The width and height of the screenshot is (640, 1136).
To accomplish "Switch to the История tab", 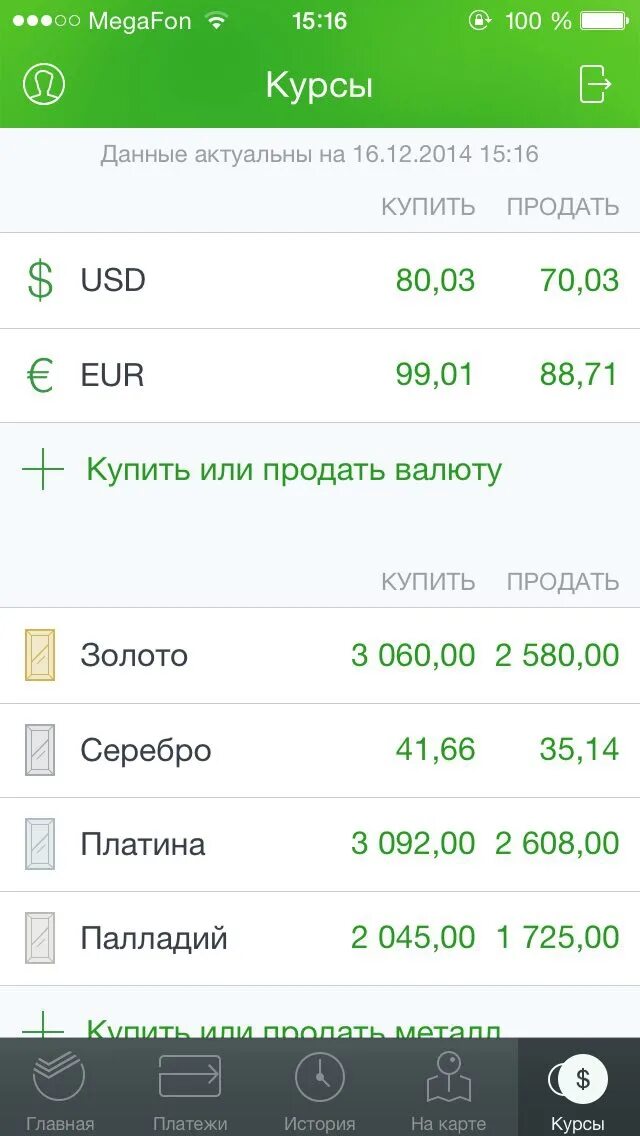I will click(319, 1092).
